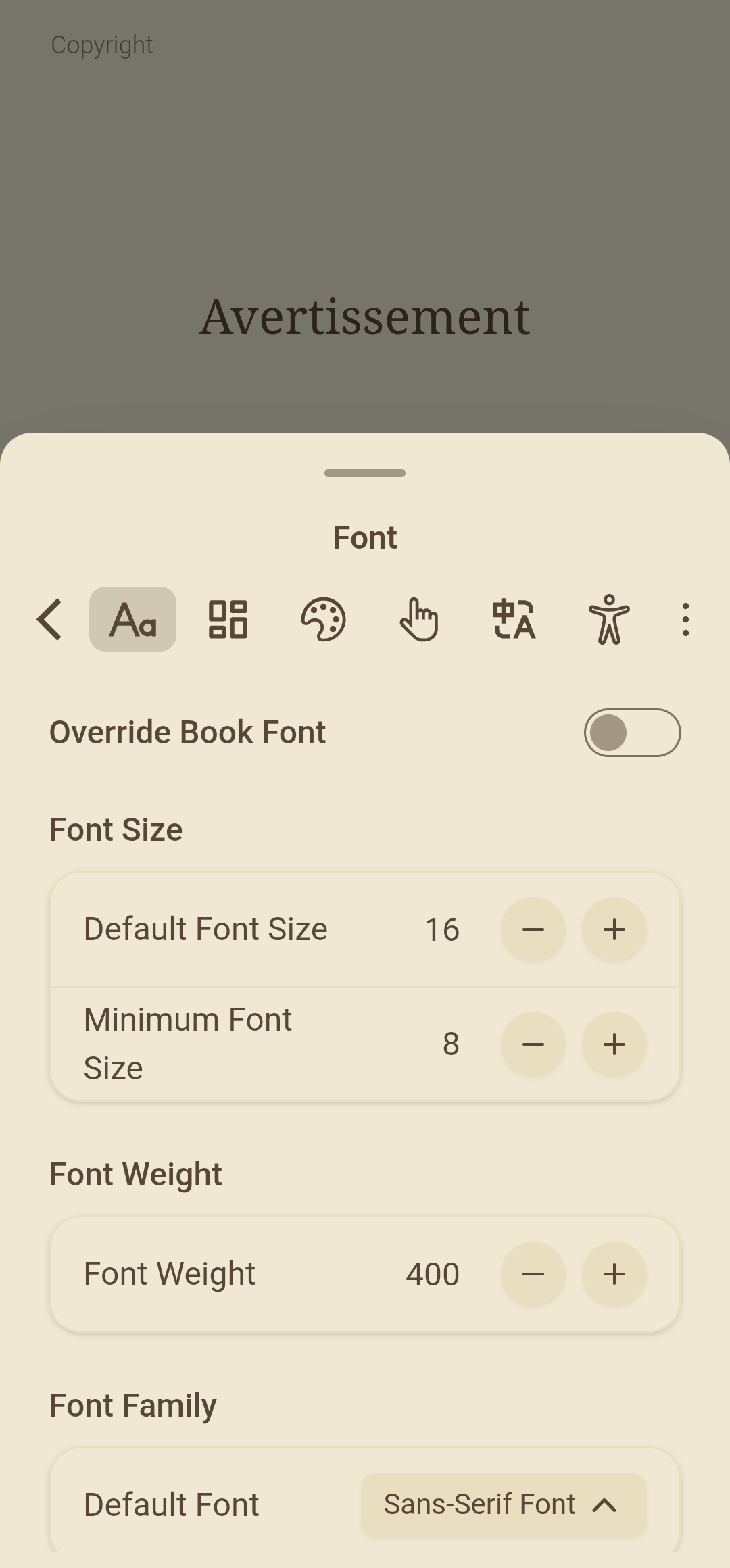The height and width of the screenshot is (1568, 730).
Task: Open the three-dot overflow menu
Action: click(685, 619)
